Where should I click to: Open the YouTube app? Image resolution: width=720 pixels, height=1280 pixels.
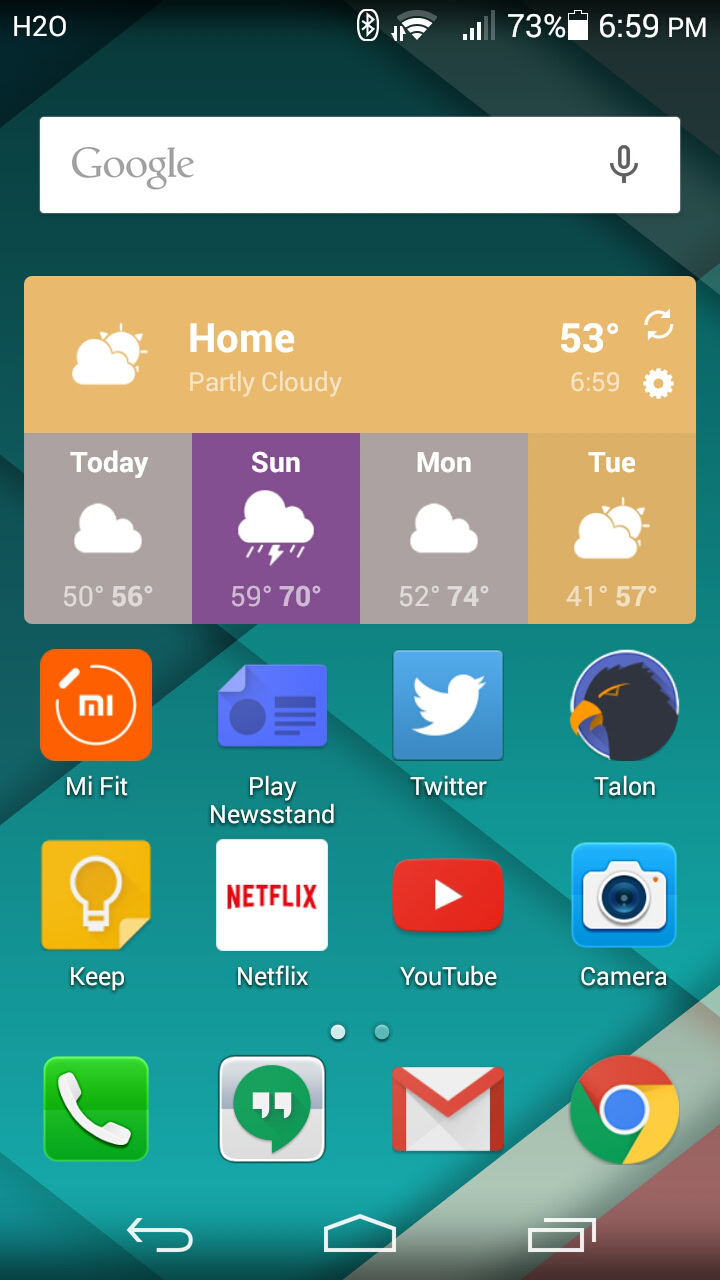click(x=448, y=895)
